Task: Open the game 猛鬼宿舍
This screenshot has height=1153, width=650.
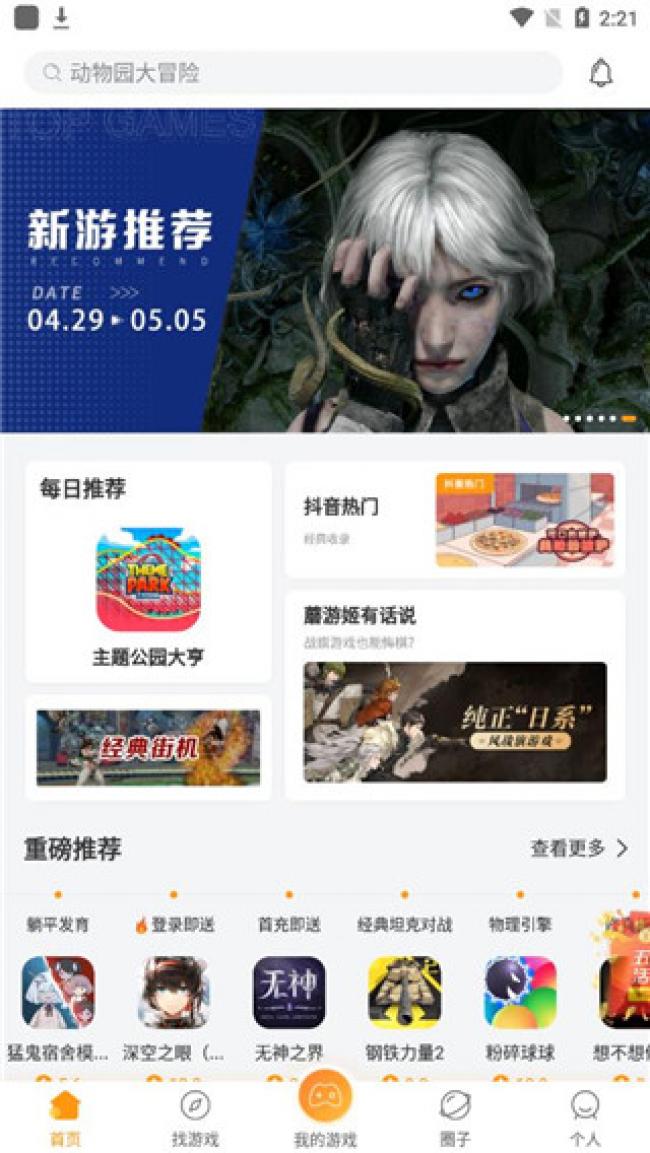Action: click(58, 993)
